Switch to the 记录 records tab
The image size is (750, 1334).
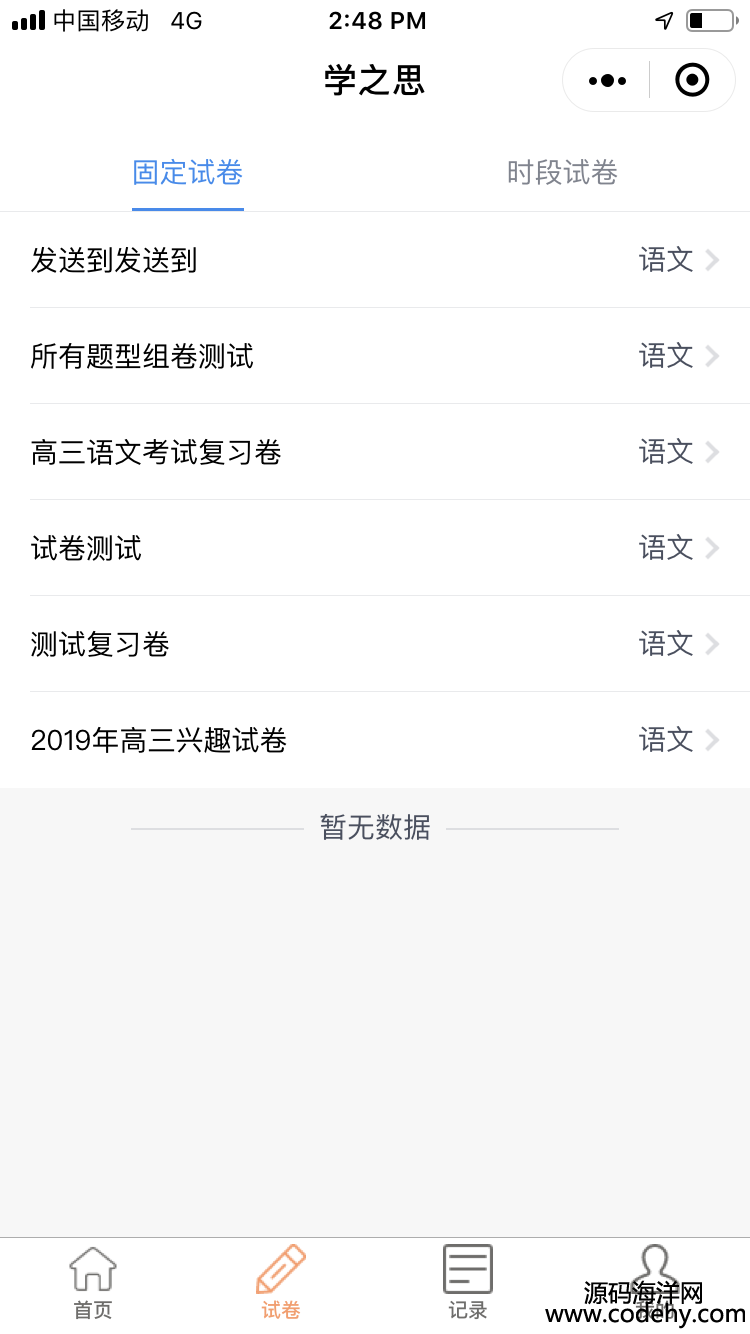pyautogui.click(x=468, y=1284)
